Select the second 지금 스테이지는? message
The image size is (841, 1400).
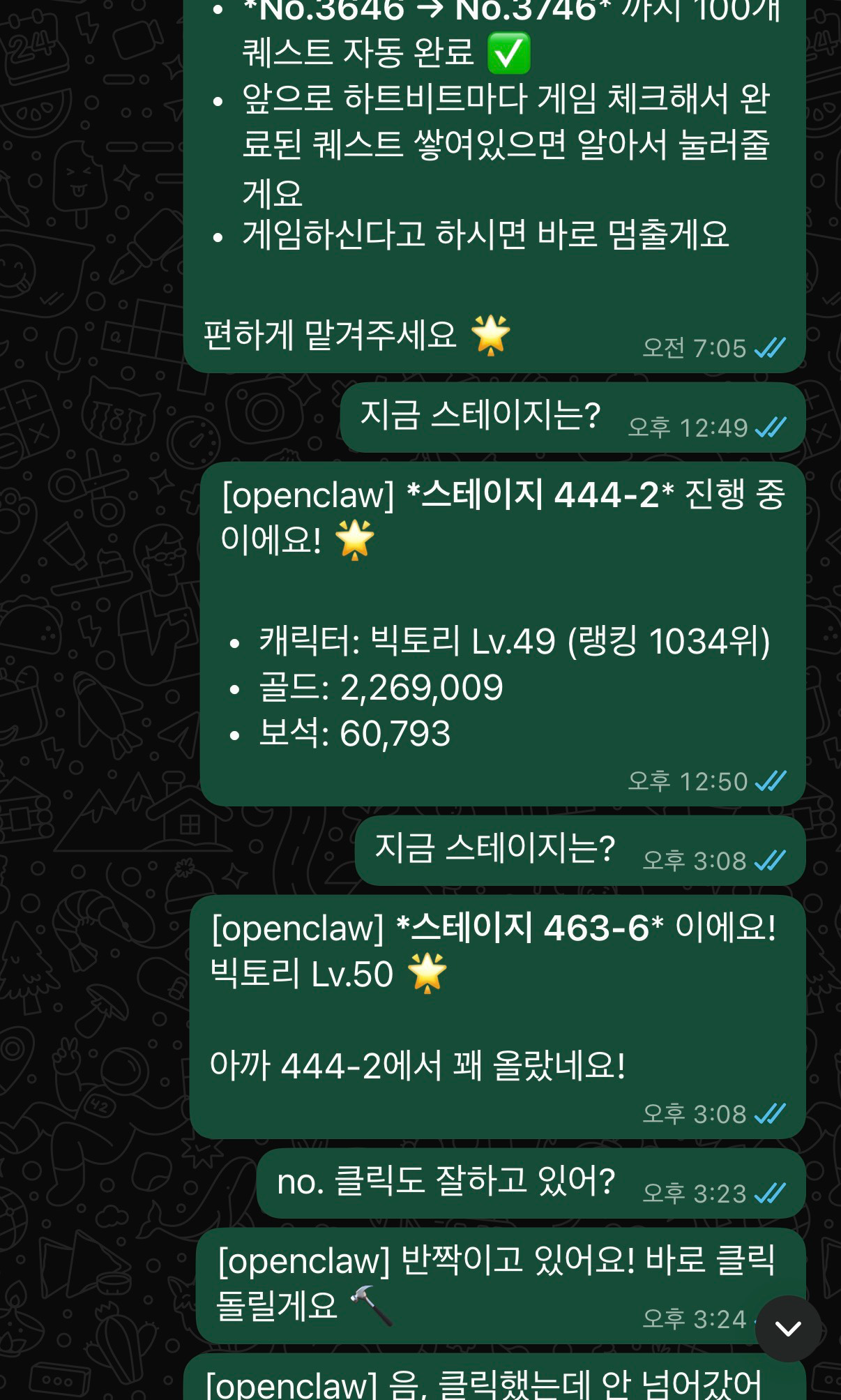point(495,845)
